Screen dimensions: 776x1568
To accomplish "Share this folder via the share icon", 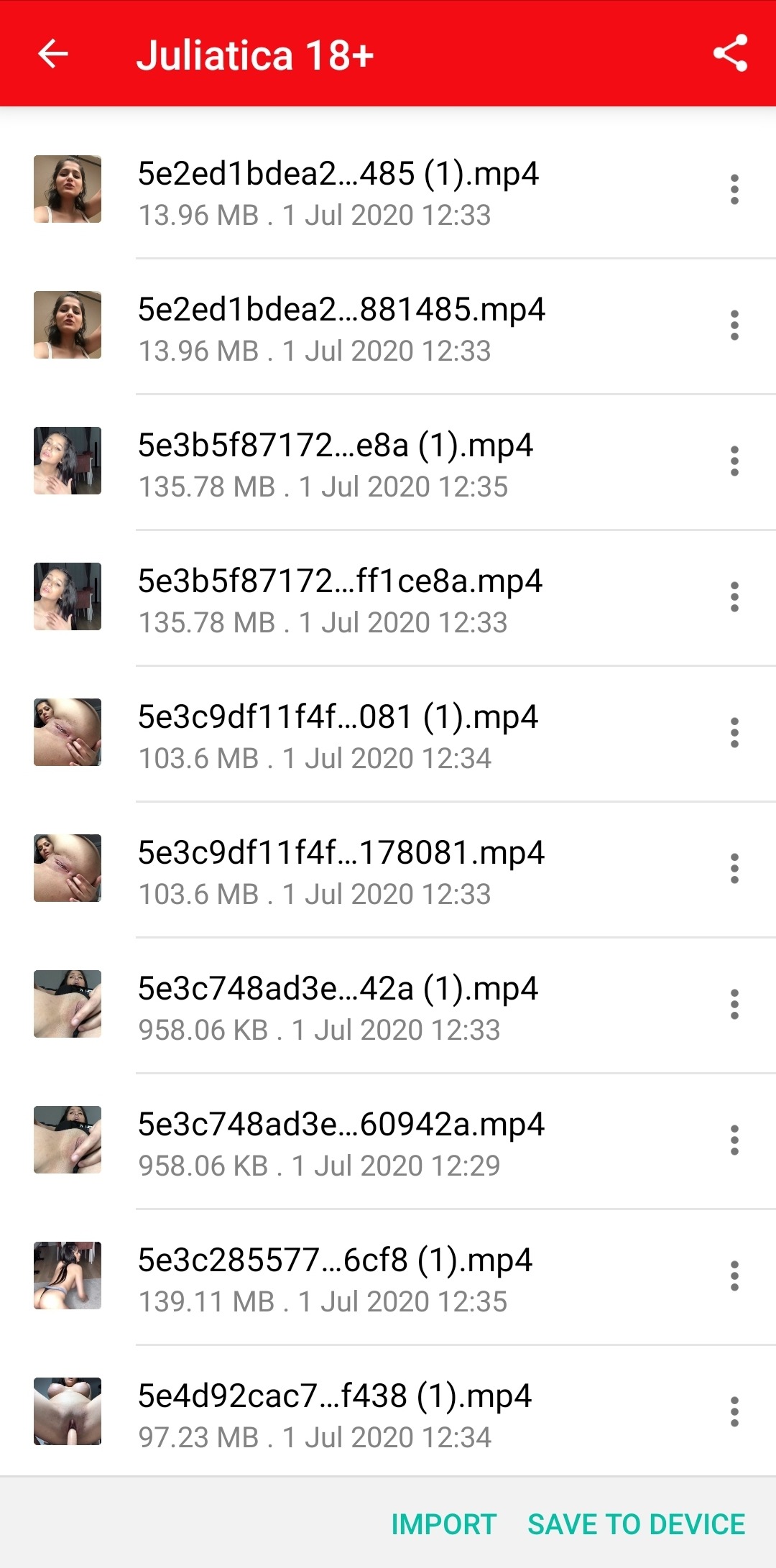I will click(730, 54).
